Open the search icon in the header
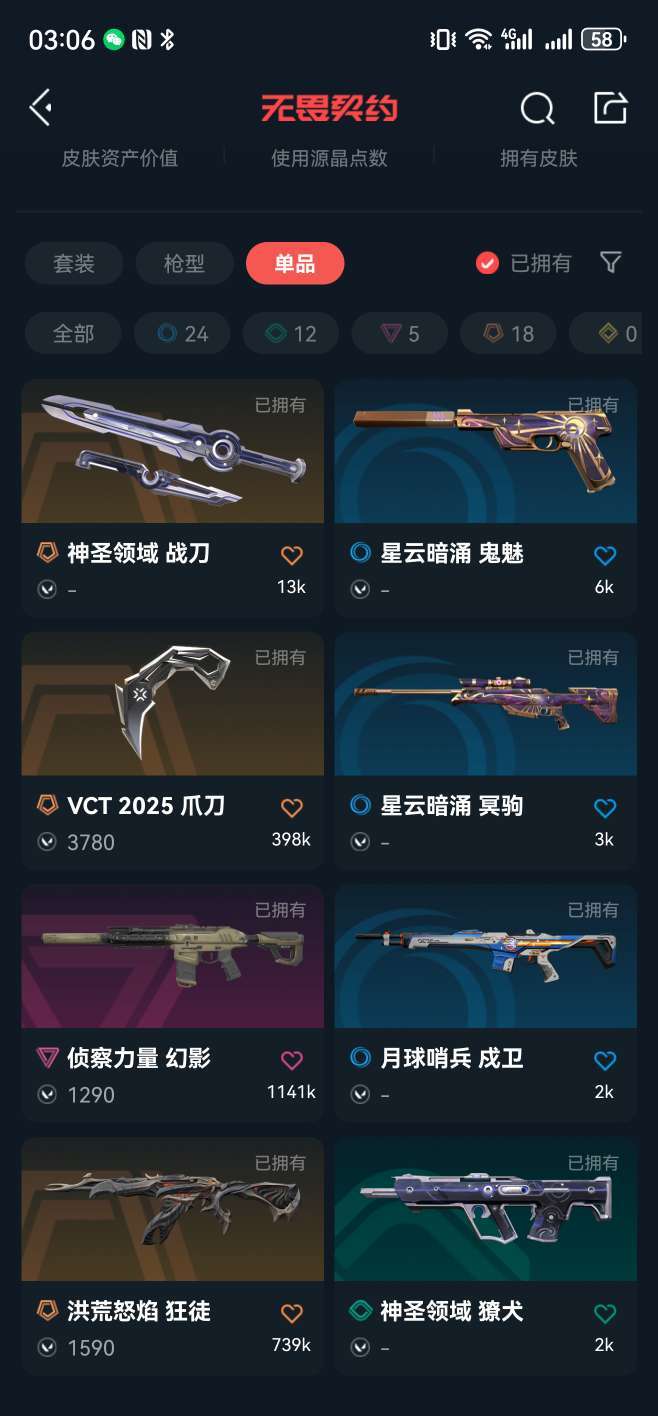This screenshot has height=1416, width=658. pyautogui.click(x=537, y=107)
